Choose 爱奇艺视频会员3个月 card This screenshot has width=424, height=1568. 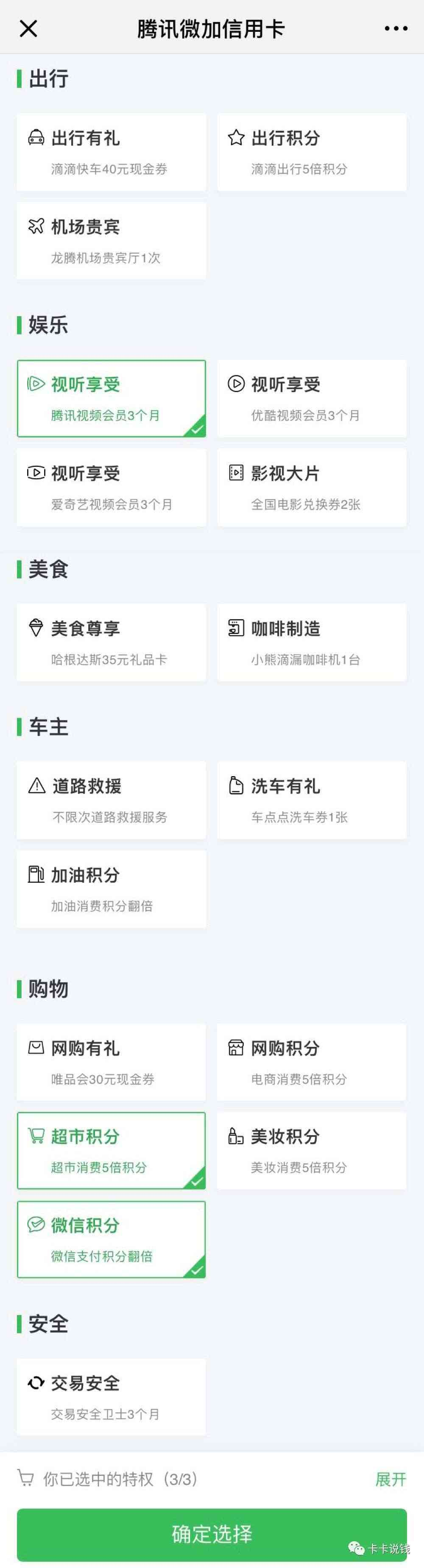pos(112,488)
